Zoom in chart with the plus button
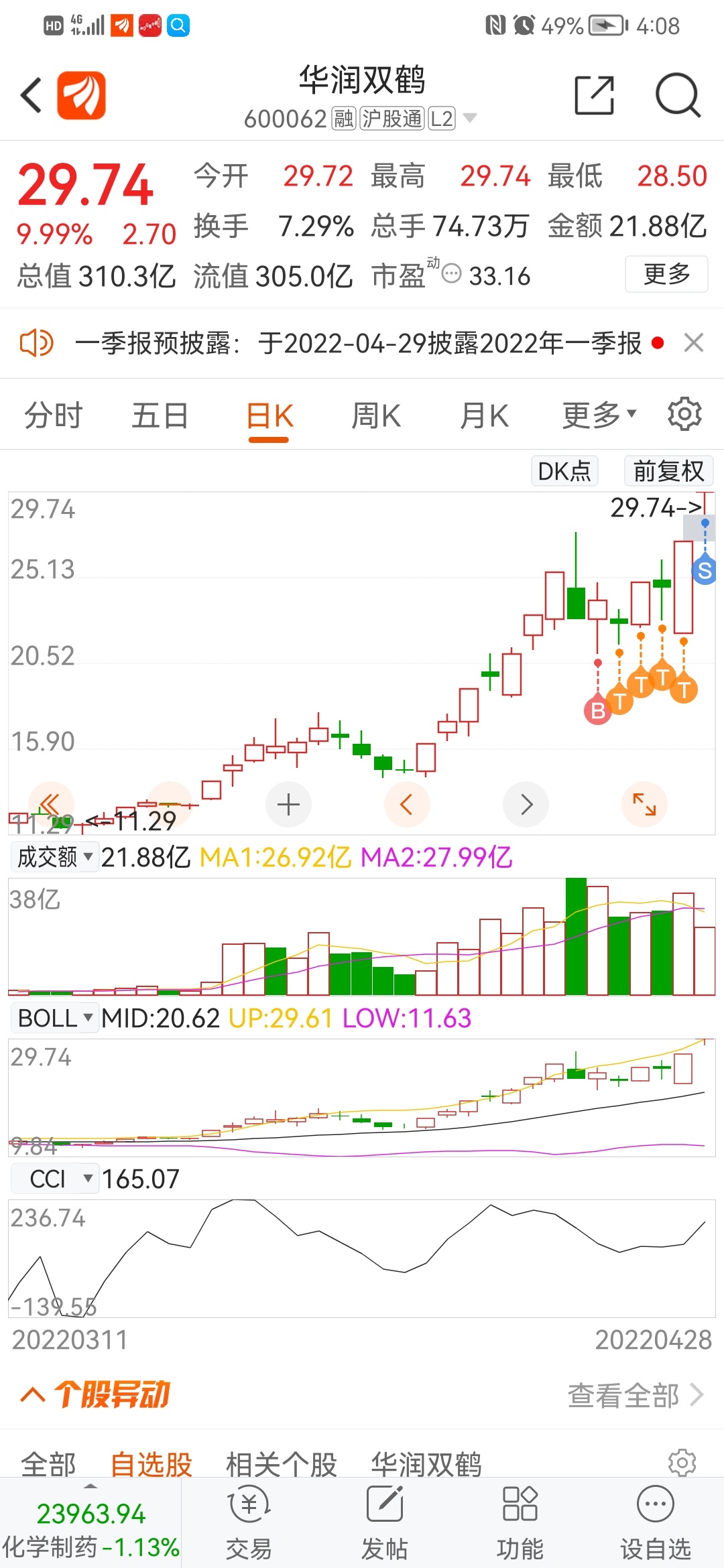 288,804
